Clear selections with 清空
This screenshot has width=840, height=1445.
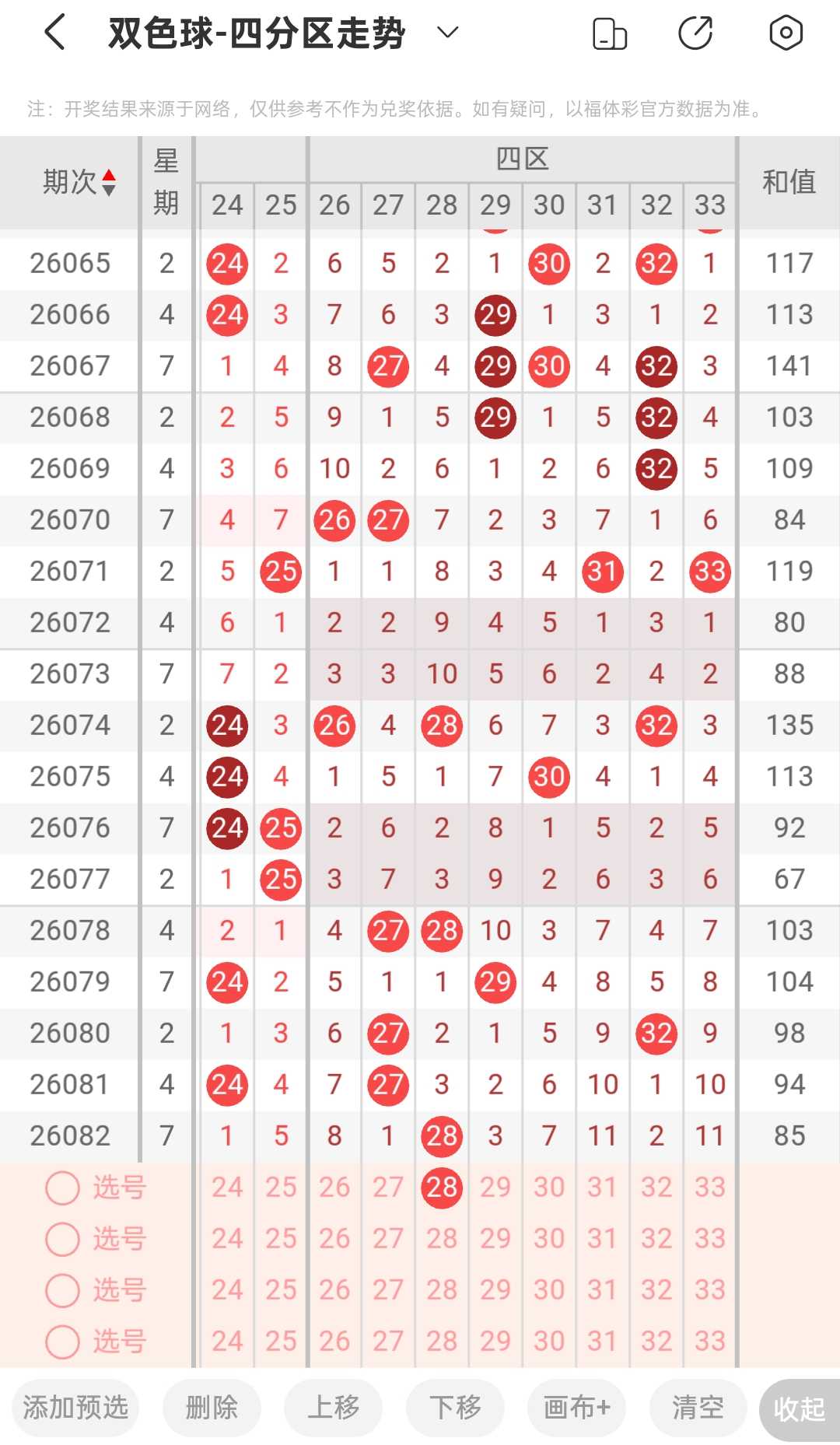pos(698,1408)
